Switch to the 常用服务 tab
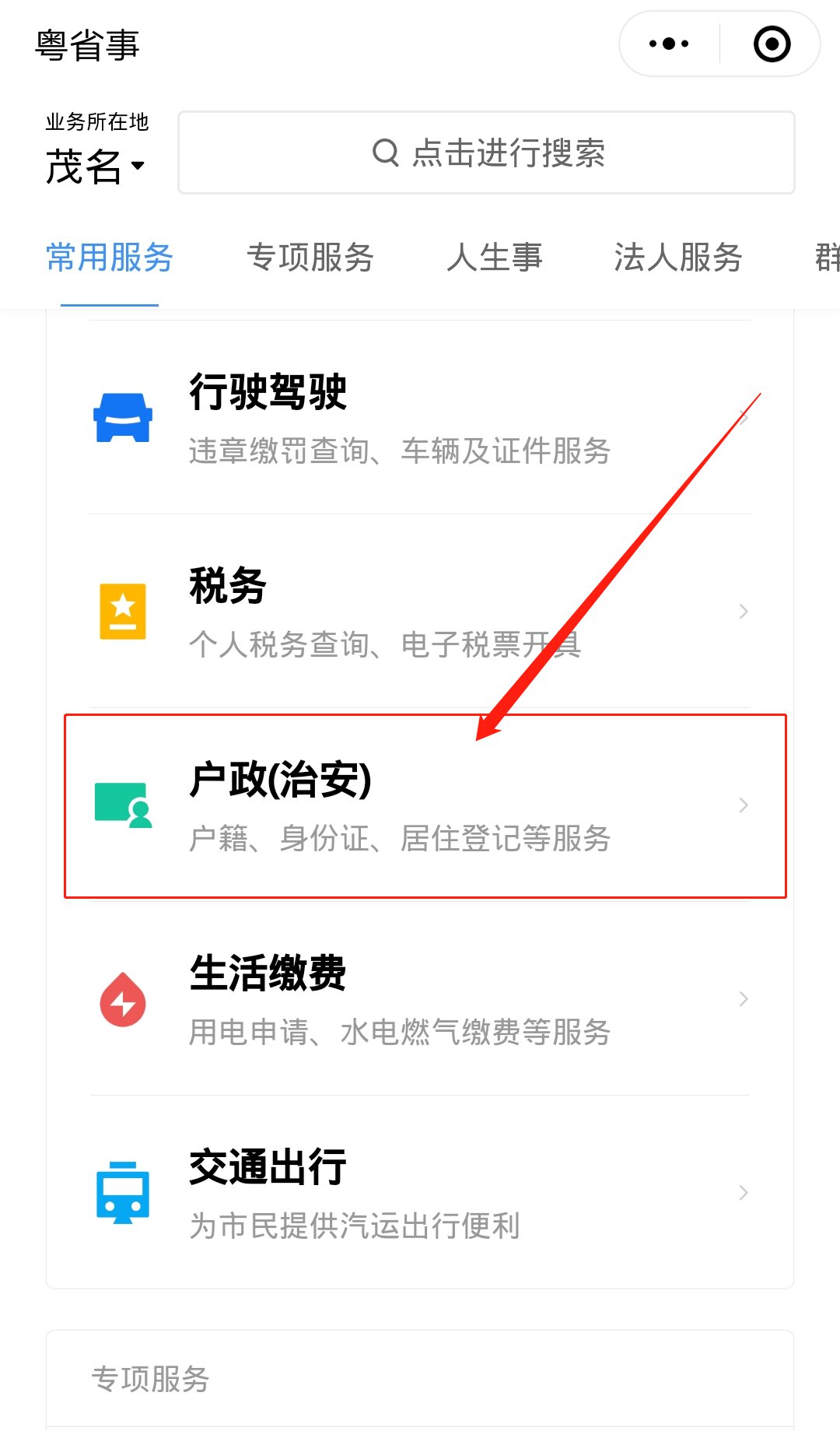Viewport: 840px width, 1431px height. [x=110, y=258]
